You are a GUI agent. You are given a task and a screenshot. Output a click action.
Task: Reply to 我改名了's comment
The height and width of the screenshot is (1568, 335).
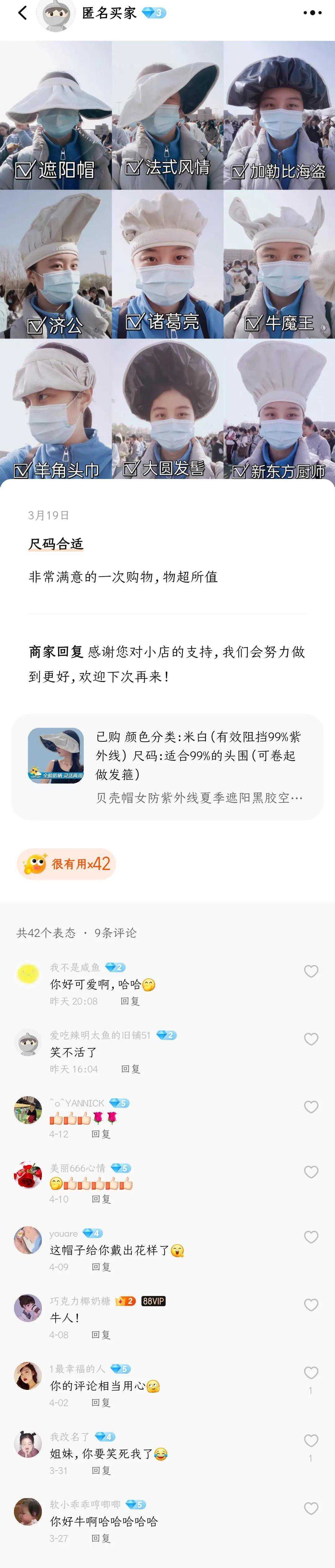tap(101, 1470)
